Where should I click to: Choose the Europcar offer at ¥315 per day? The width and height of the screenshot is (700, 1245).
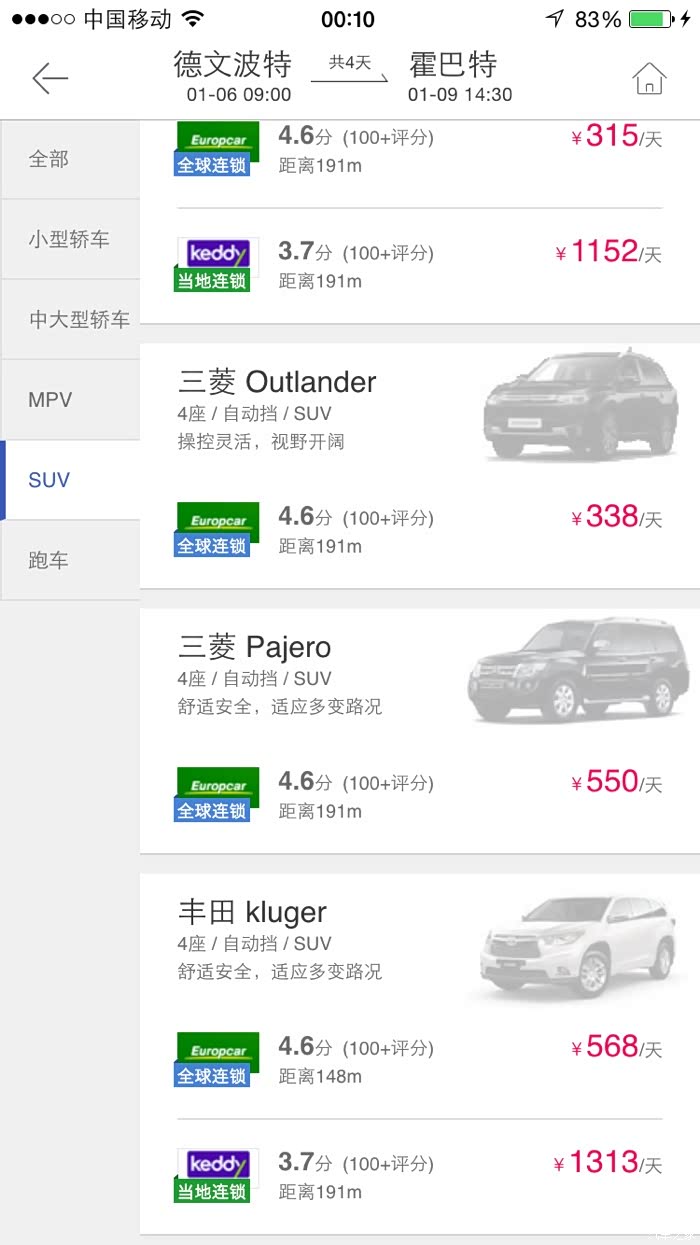[x=419, y=150]
